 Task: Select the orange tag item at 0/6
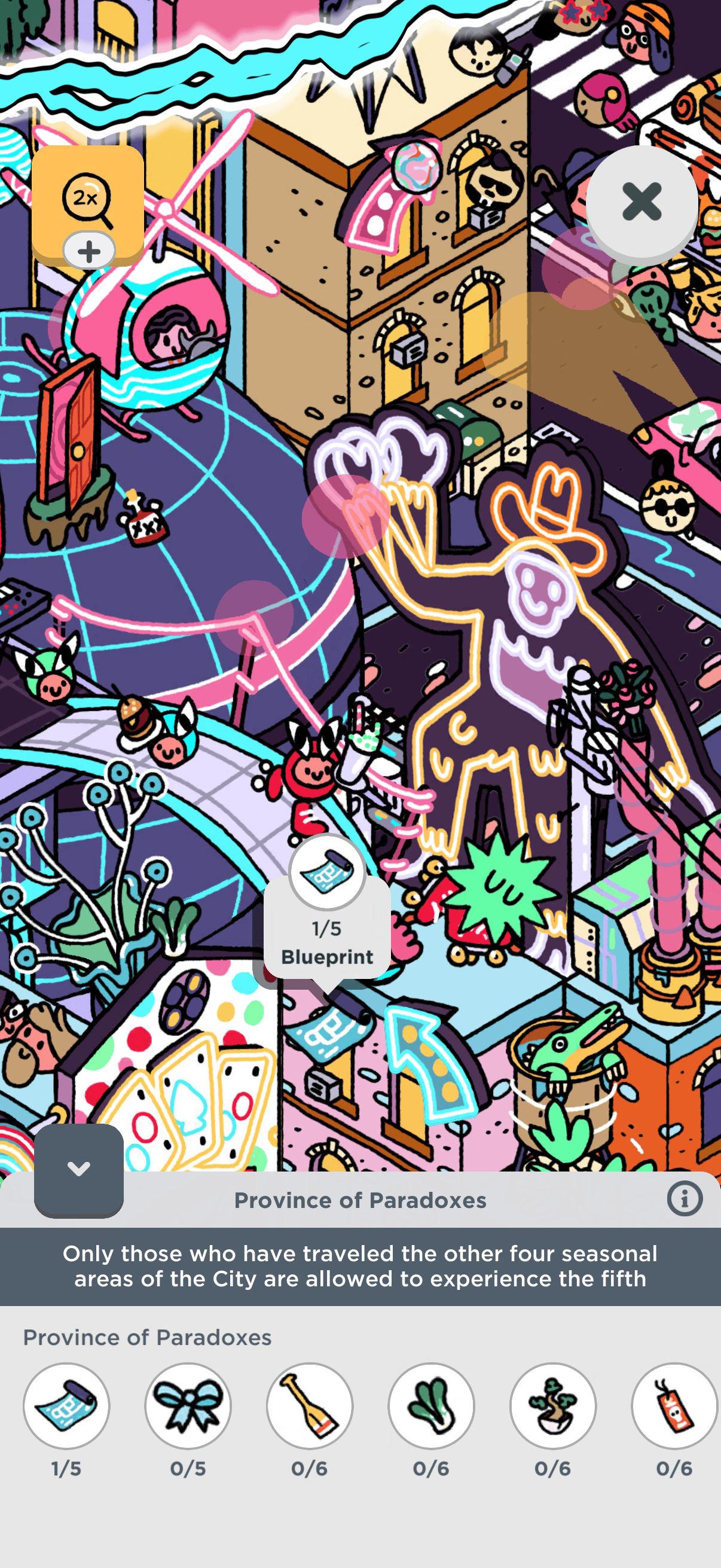[673, 1405]
